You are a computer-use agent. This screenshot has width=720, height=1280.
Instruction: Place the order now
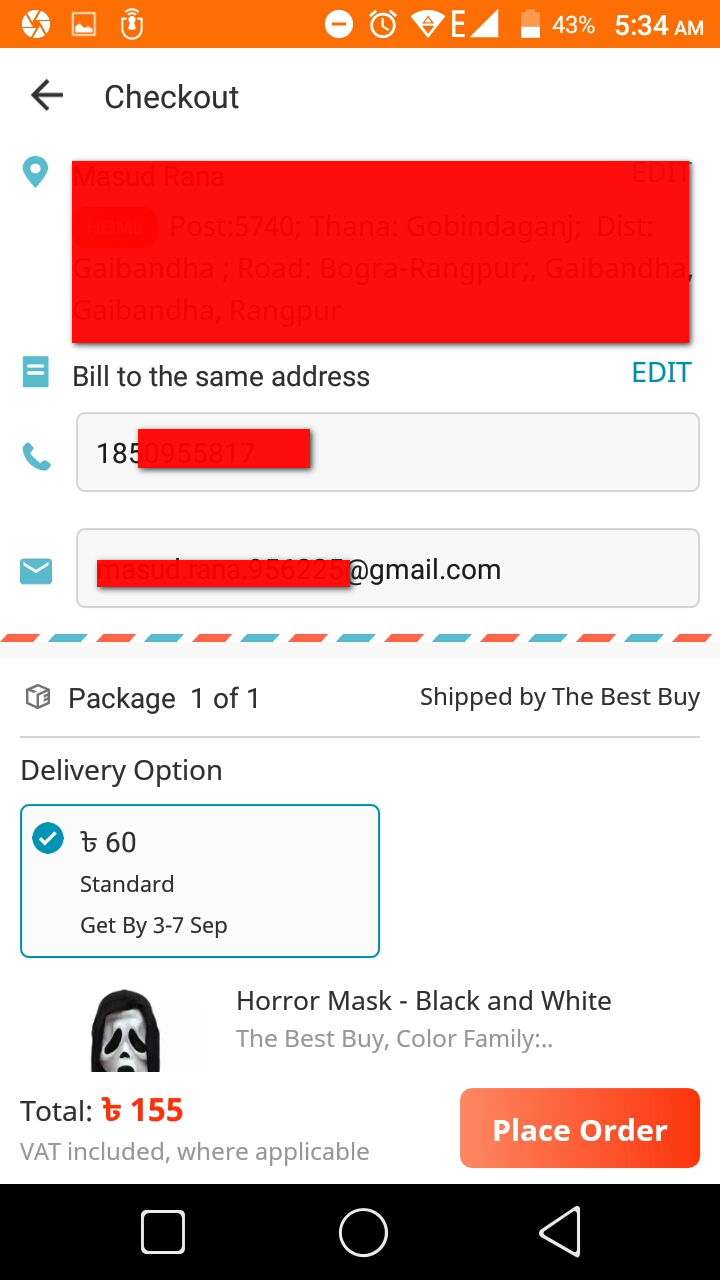579,1128
